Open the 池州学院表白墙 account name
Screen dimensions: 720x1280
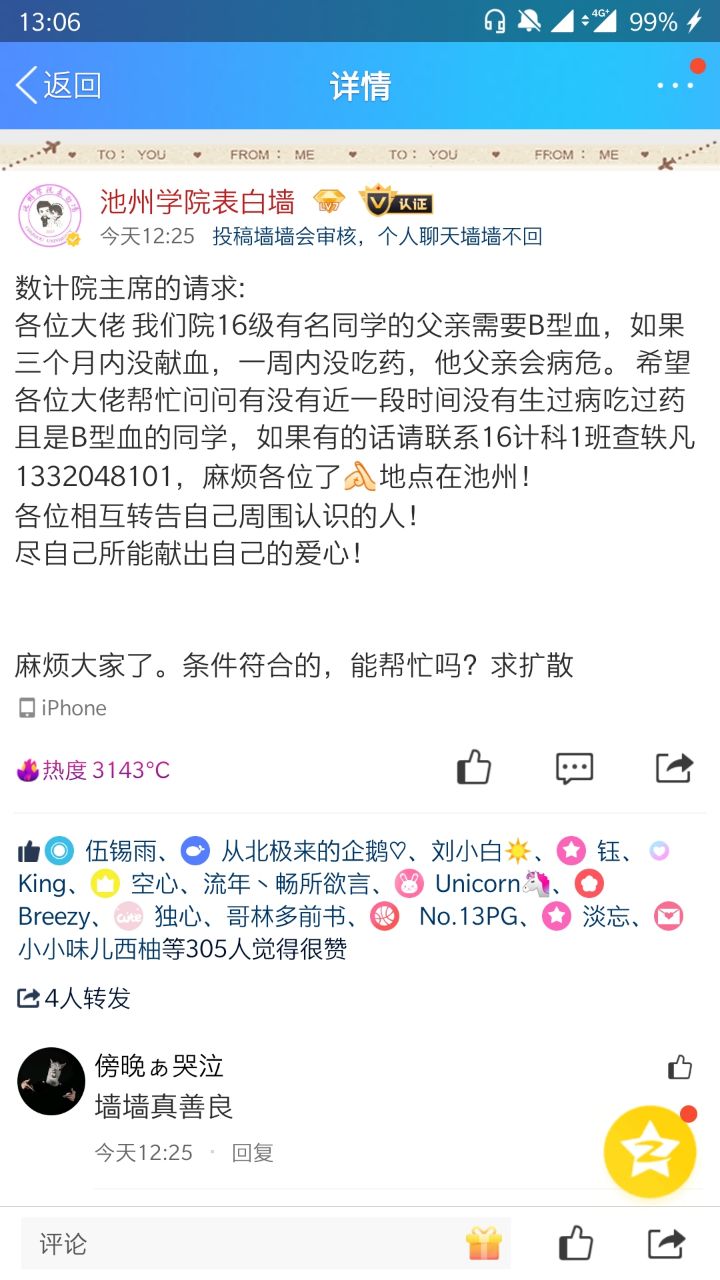[x=197, y=202]
